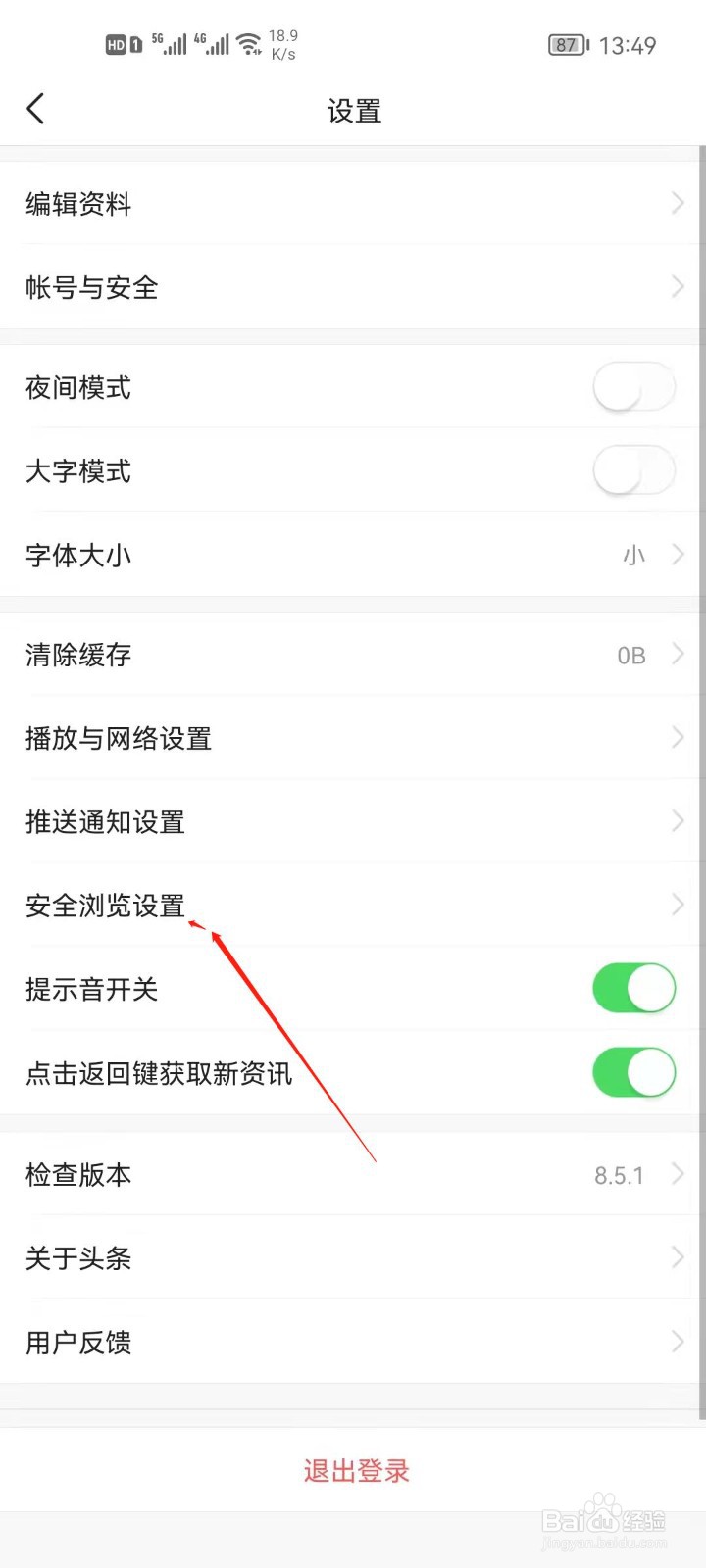Tap the back arrow at top left
706x1568 pixels.
35,109
